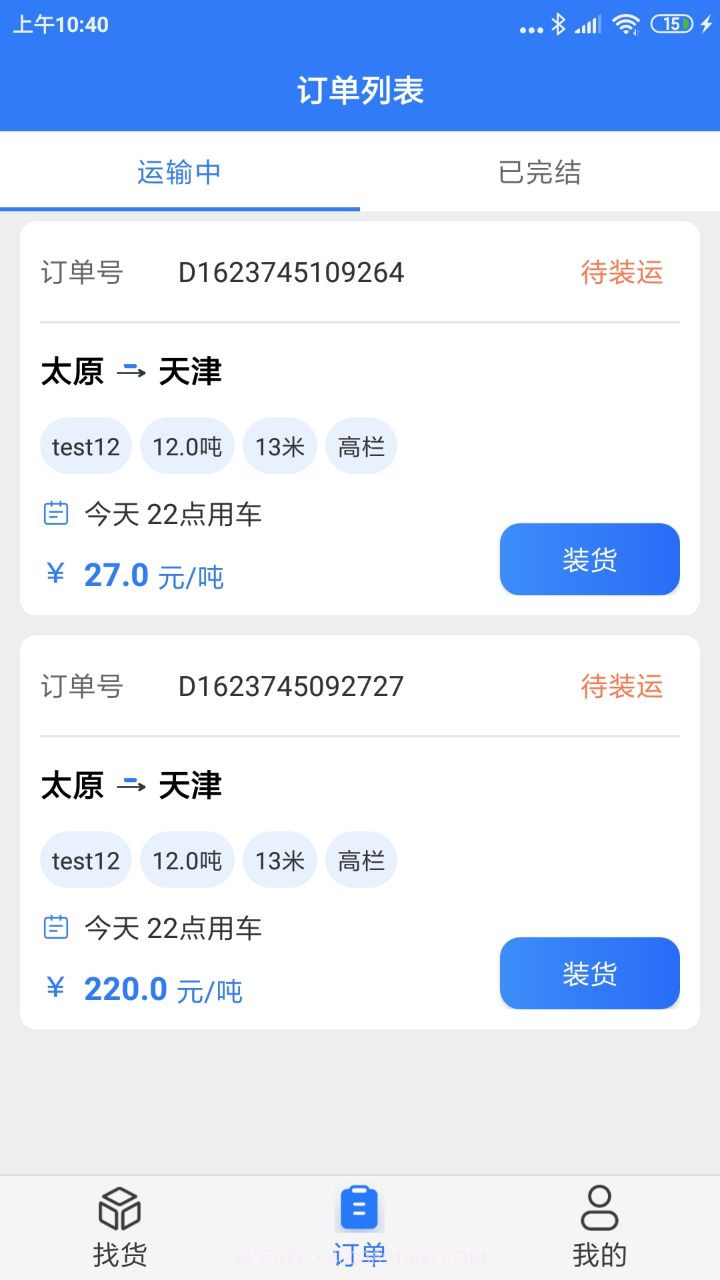Viewport: 720px width, 1280px height.
Task: Click order number D1623745109264
Action: coord(291,271)
